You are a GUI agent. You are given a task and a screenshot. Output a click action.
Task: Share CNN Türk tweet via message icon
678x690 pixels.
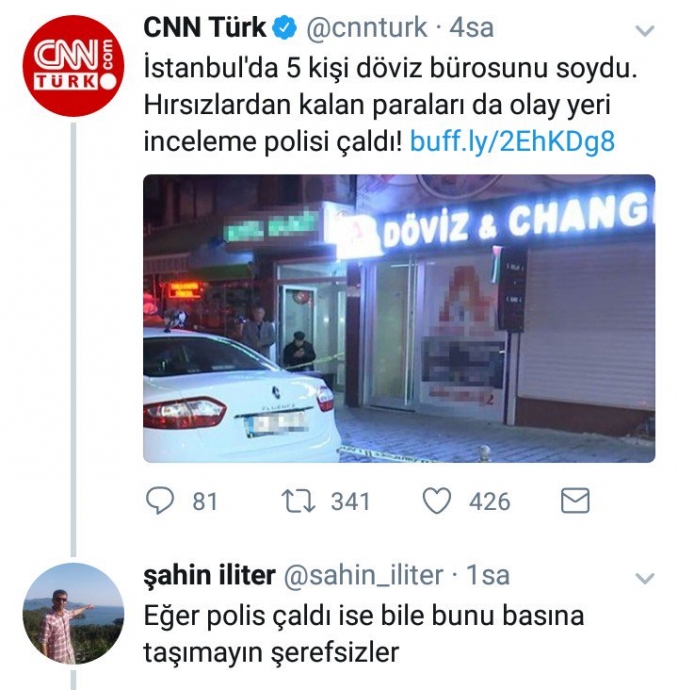pos(574,500)
